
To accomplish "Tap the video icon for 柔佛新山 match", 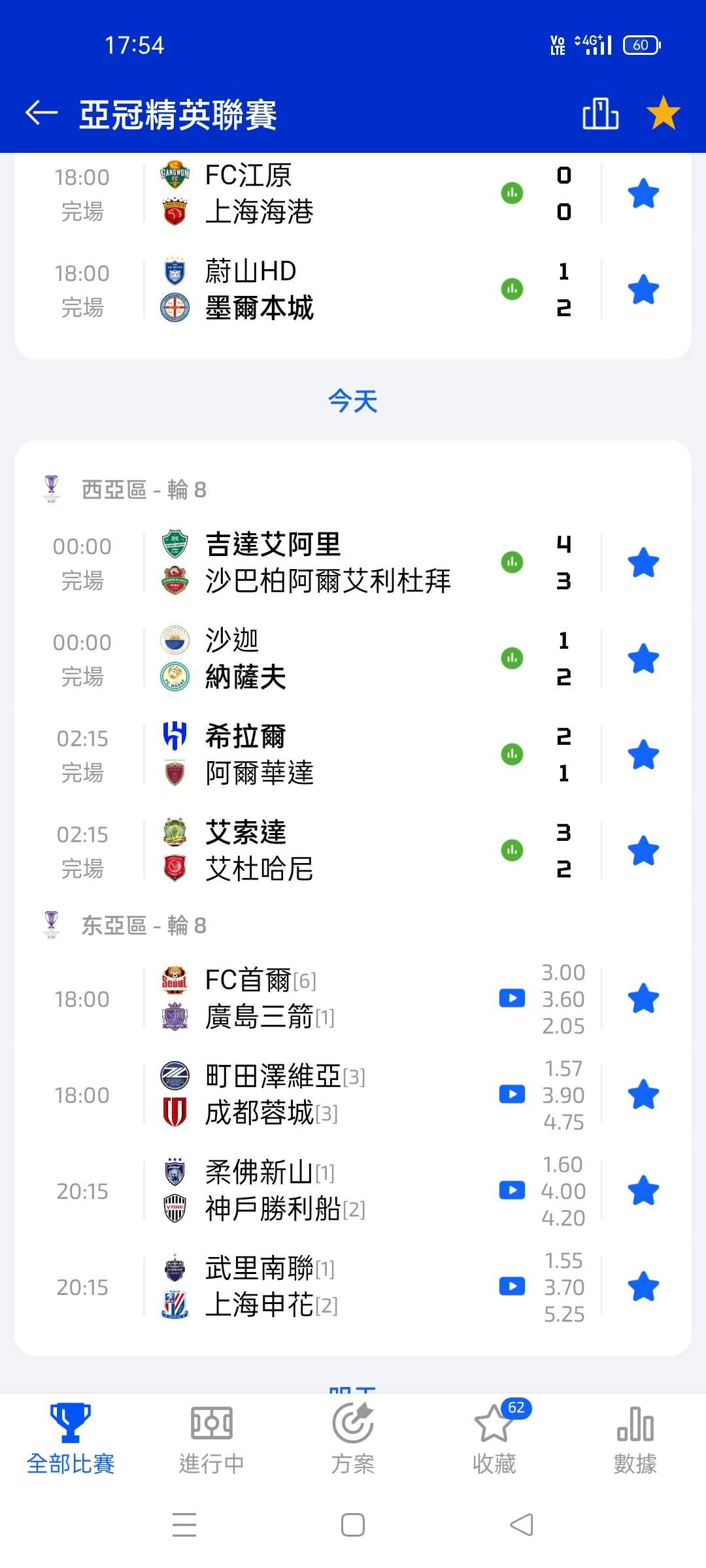I will click(512, 1190).
